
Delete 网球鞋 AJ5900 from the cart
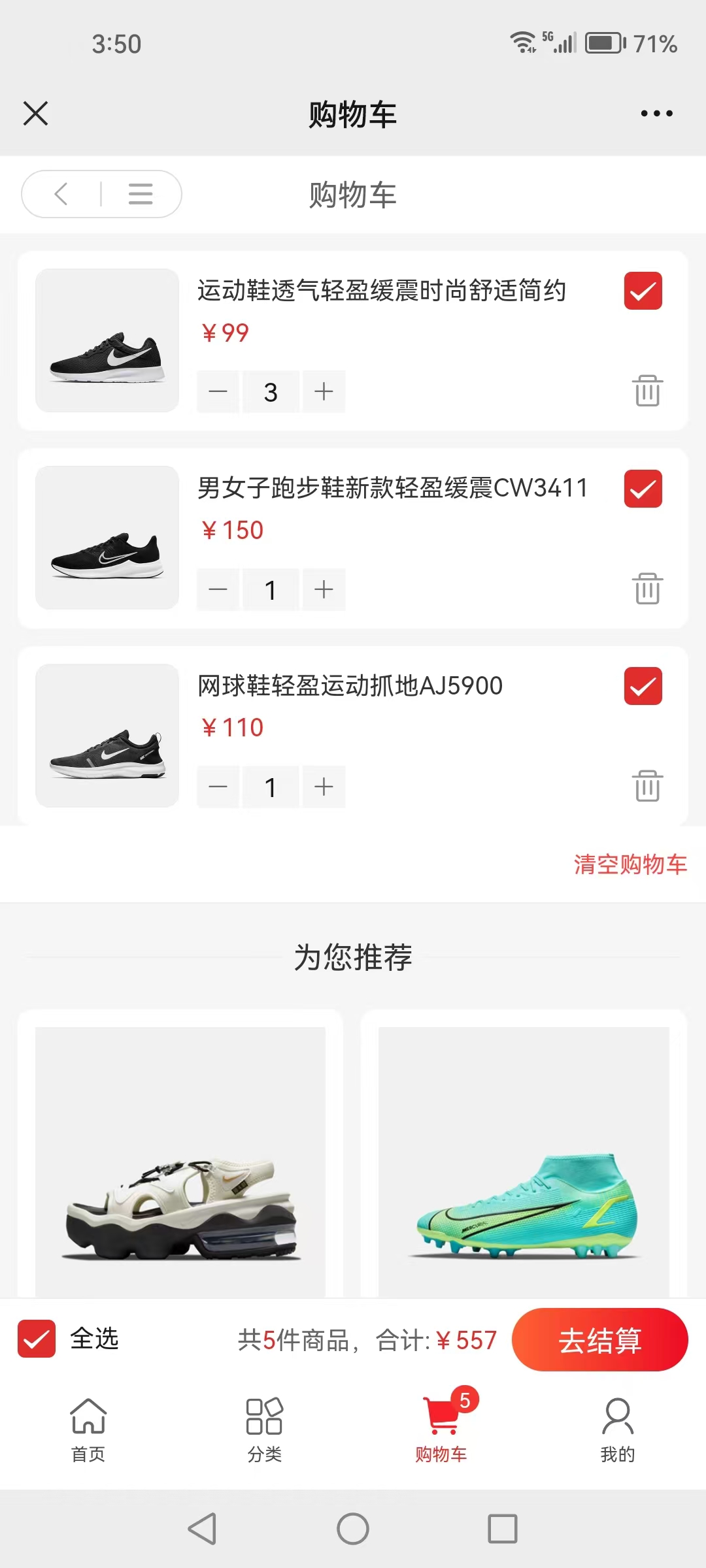click(x=647, y=785)
